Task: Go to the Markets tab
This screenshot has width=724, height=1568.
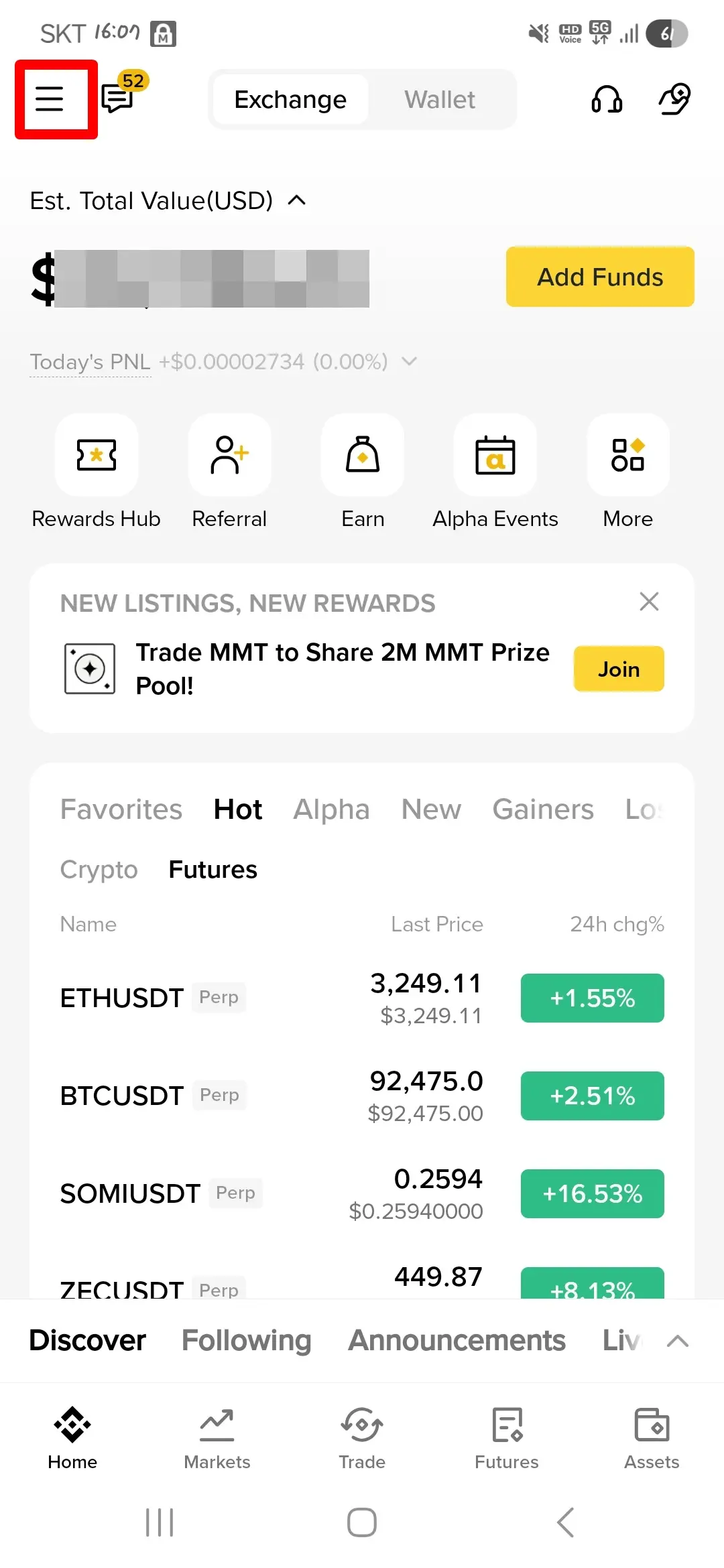Action: [x=217, y=1438]
